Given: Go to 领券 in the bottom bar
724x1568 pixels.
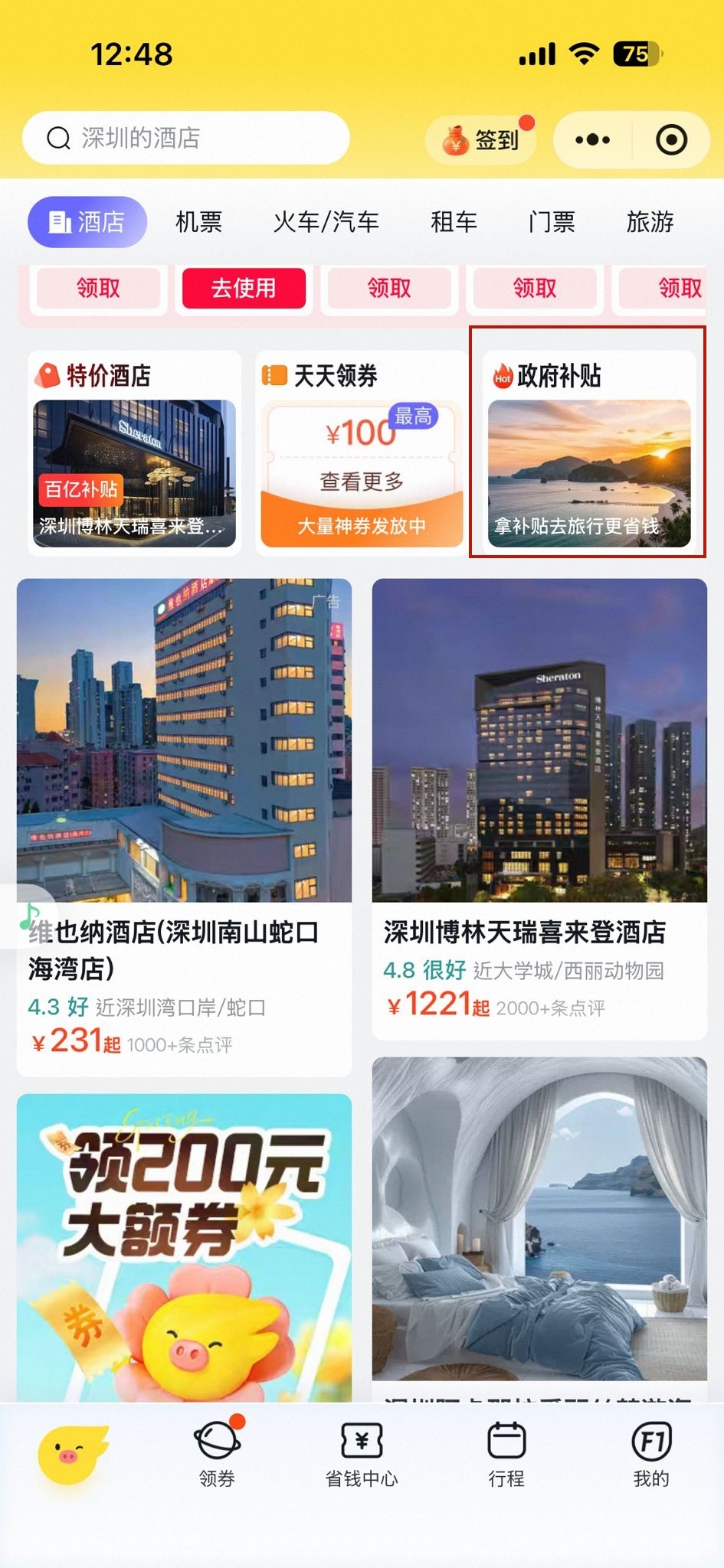Looking at the screenshot, I should [218, 1455].
